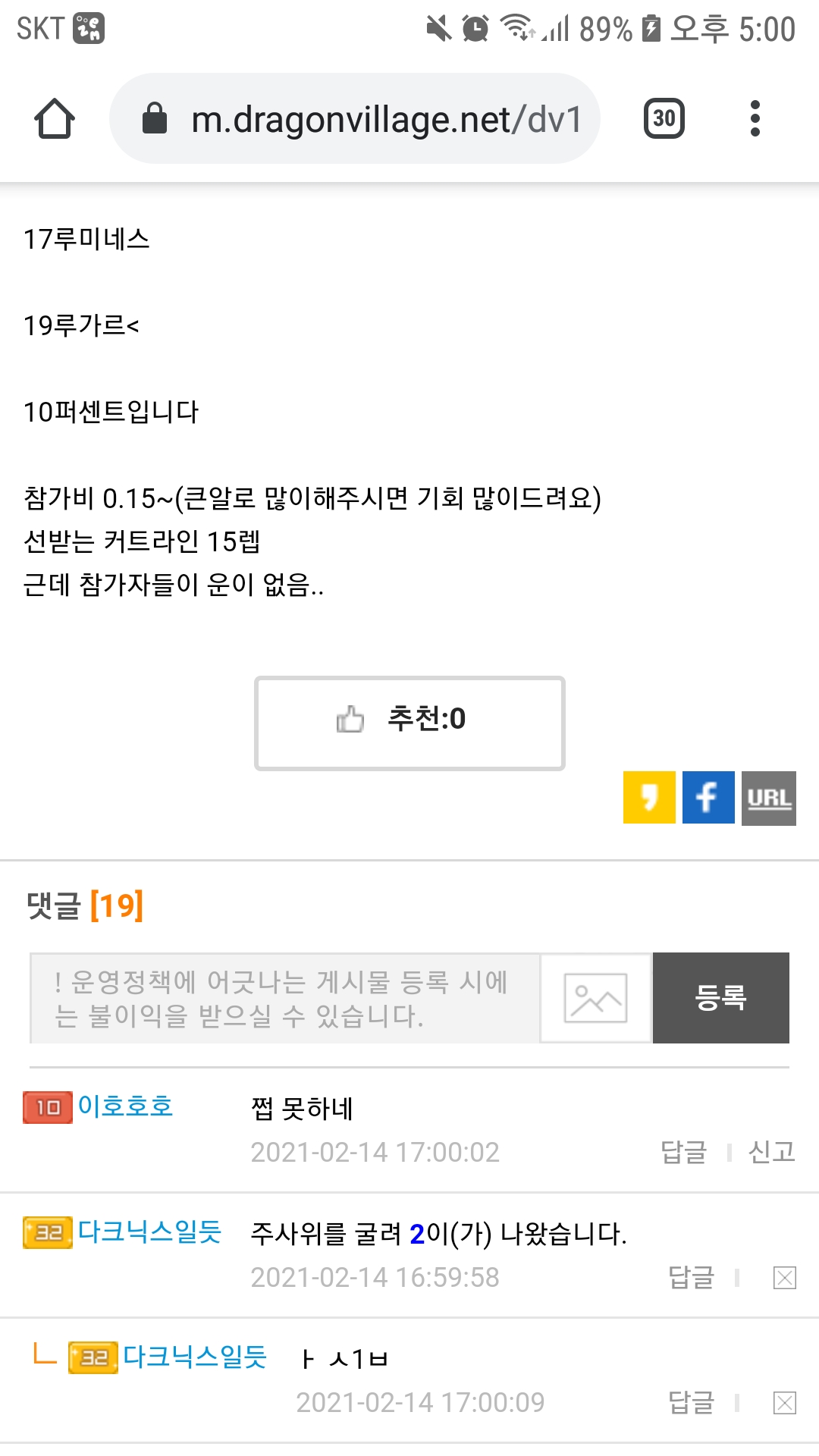Report 이호호호's comment with 신고
Viewport: 819px width, 1456px height.
coord(772,1152)
